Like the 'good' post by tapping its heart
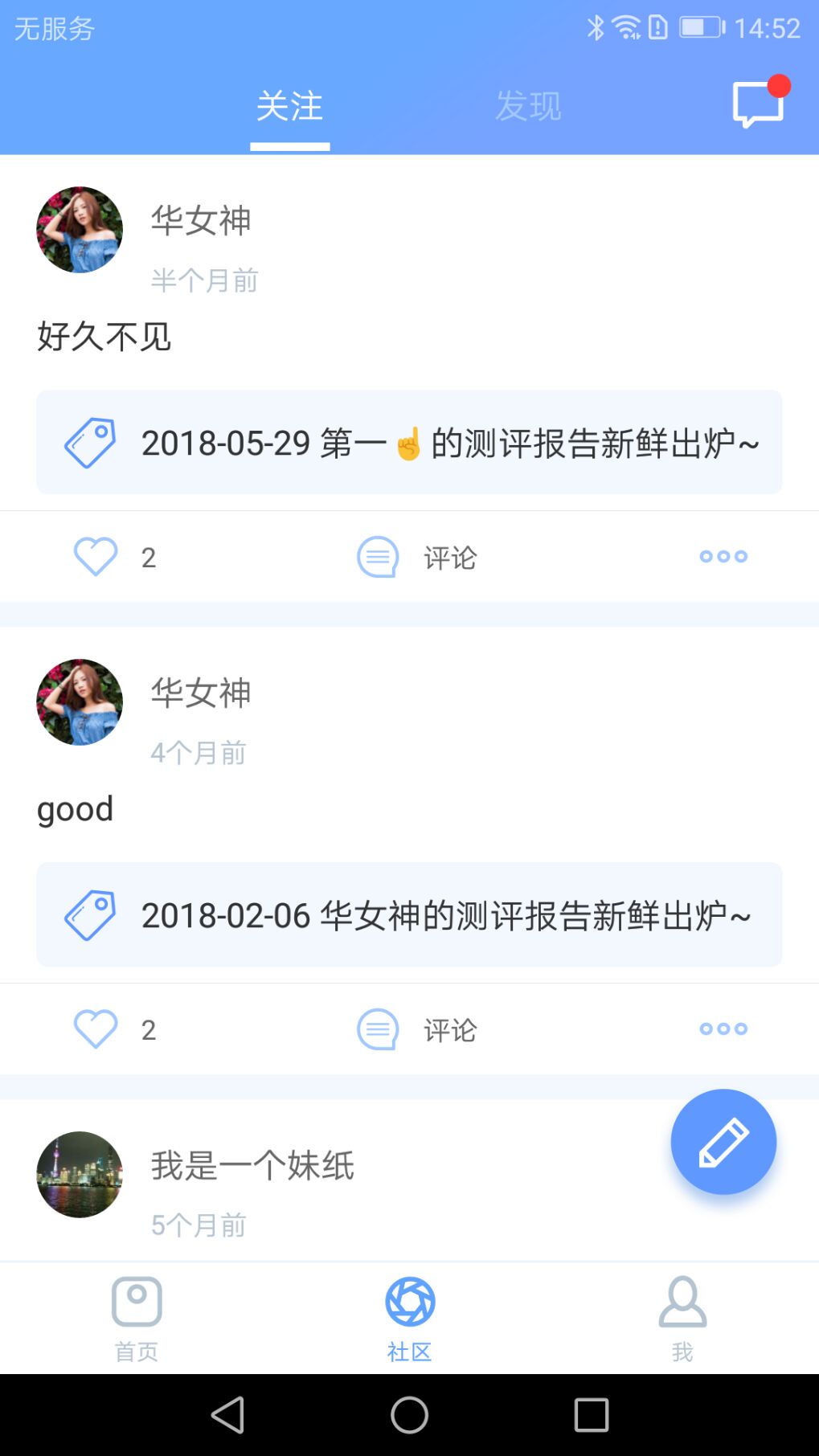Image resolution: width=819 pixels, height=1456 pixels. pos(95,1029)
